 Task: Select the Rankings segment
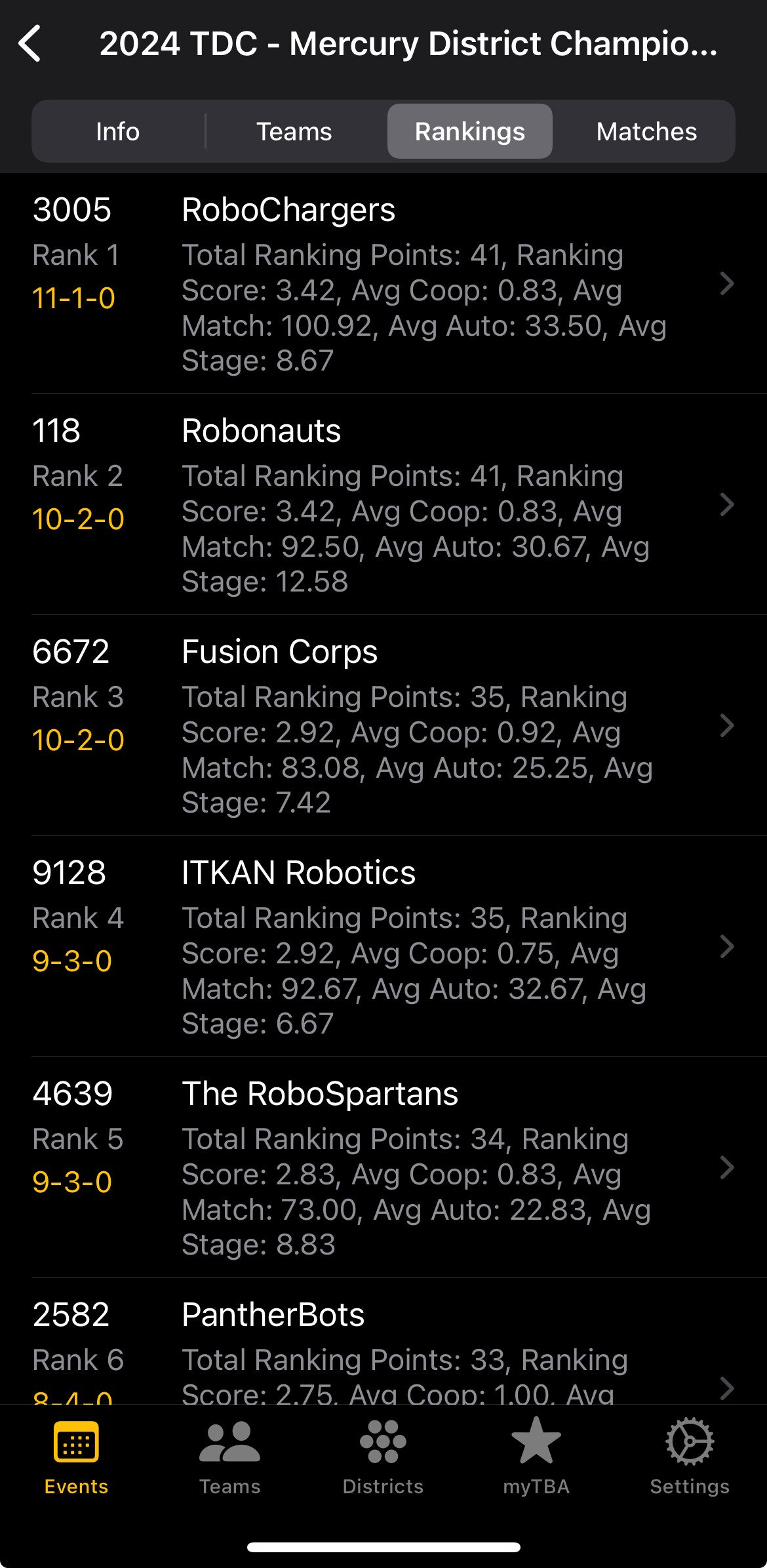(469, 131)
